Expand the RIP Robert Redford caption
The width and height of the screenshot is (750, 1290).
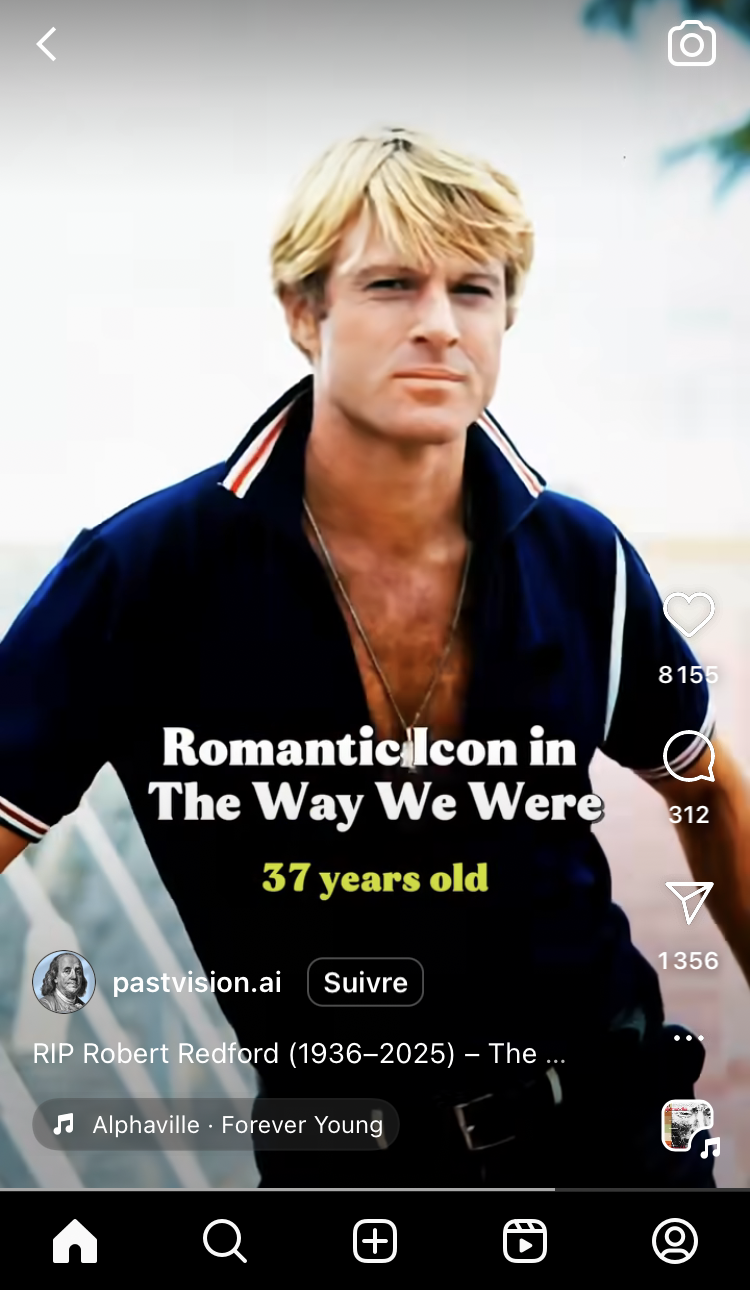pos(300,1053)
